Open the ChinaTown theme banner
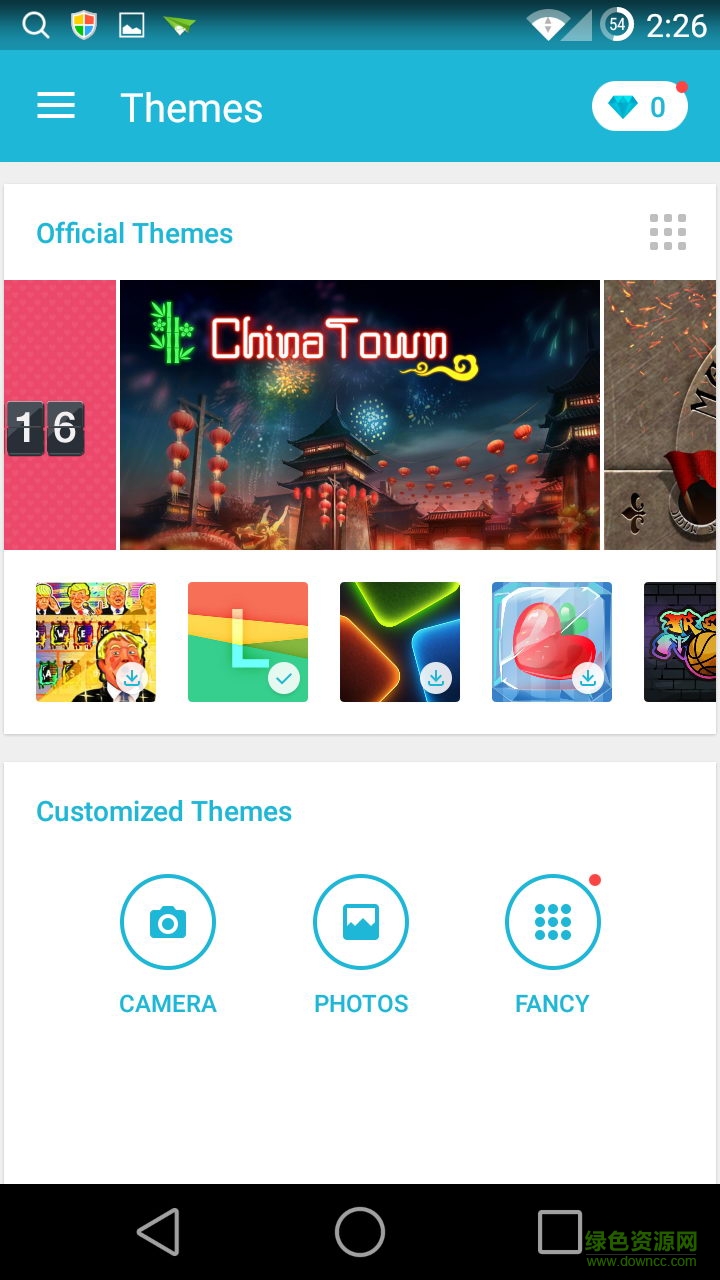Image resolution: width=720 pixels, height=1280 pixels. tap(360, 414)
